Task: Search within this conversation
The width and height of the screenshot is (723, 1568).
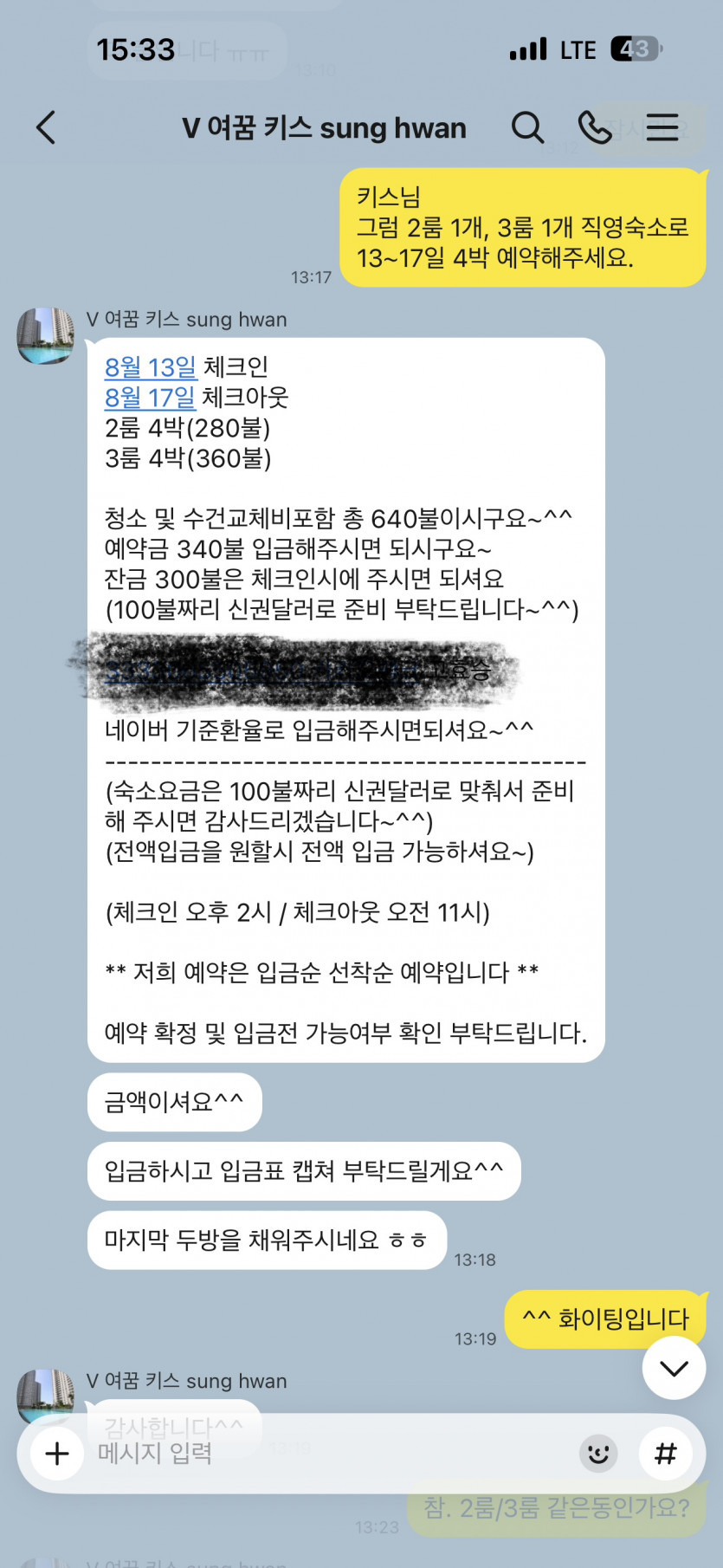Action: click(527, 127)
